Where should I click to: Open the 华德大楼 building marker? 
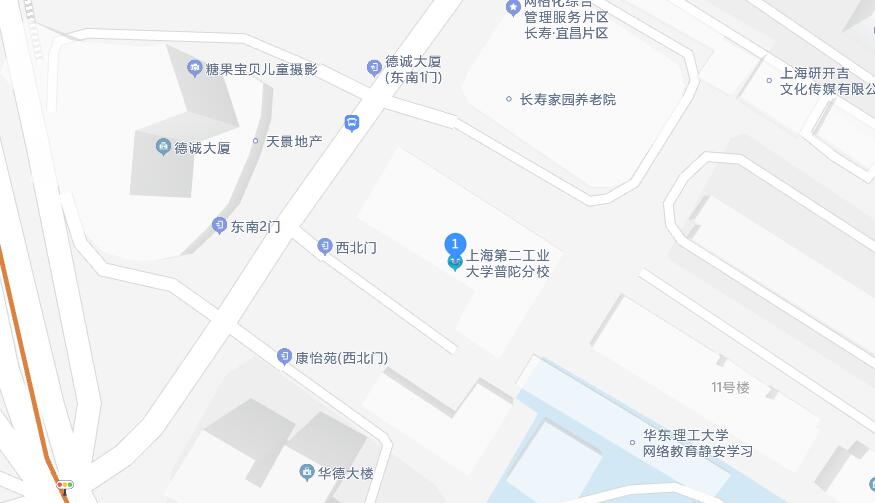pyautogui.click(x=307, y=473)
